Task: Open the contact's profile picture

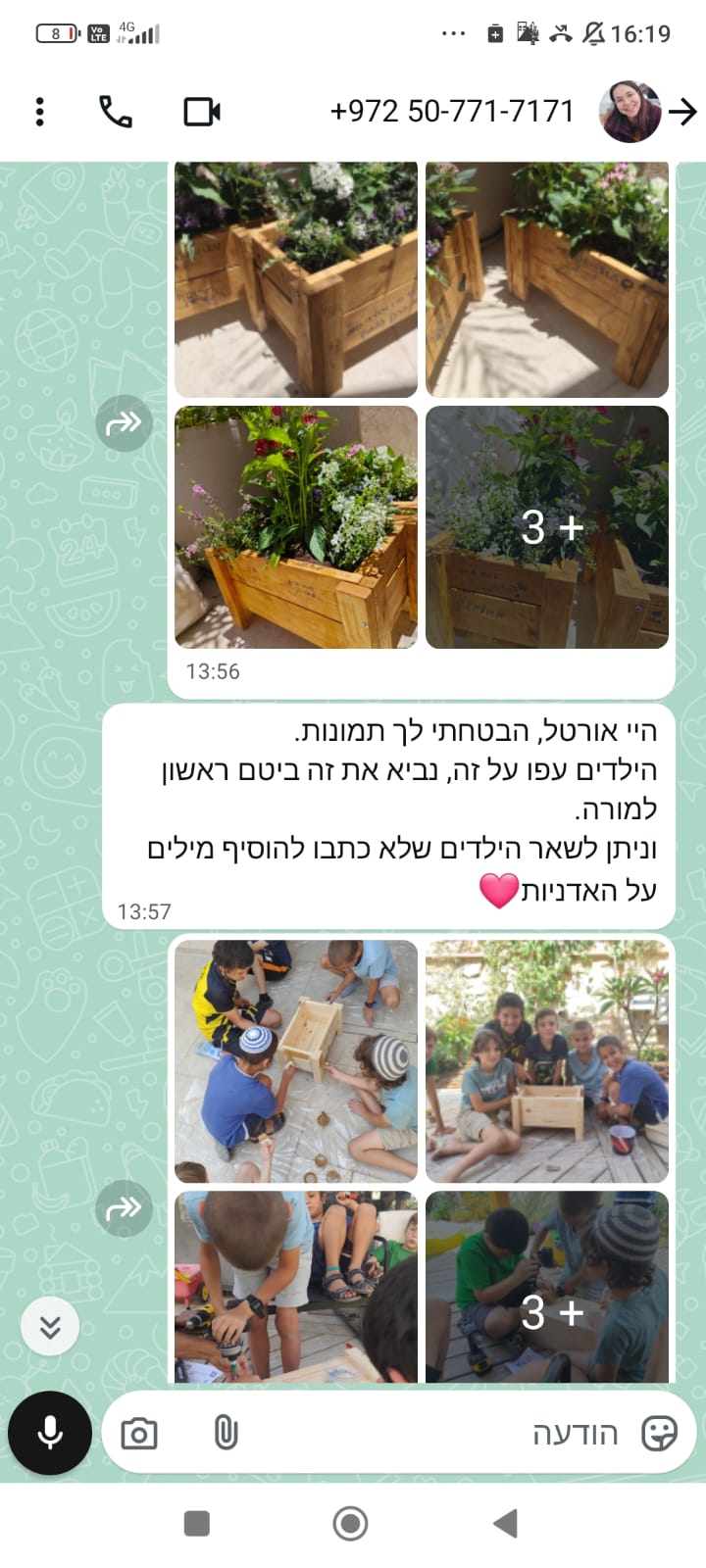Action: coord(630,112)
